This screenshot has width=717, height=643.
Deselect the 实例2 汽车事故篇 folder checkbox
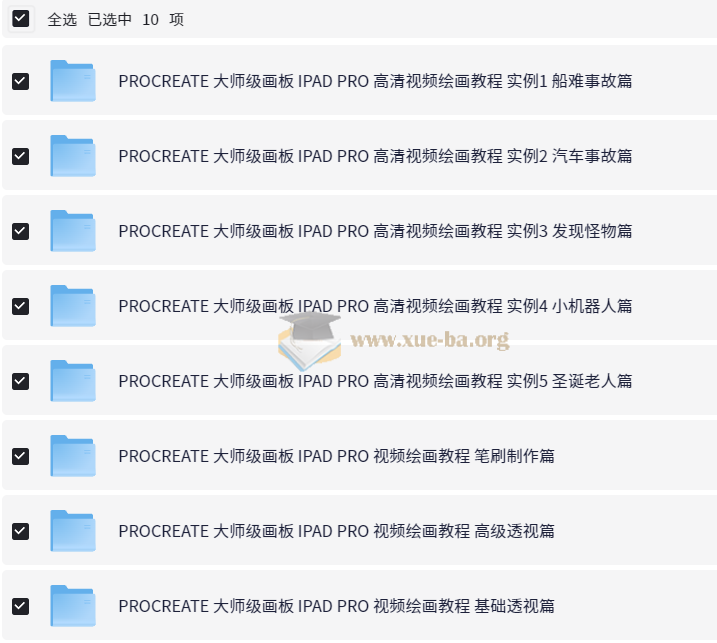click(x=20, y=156)
